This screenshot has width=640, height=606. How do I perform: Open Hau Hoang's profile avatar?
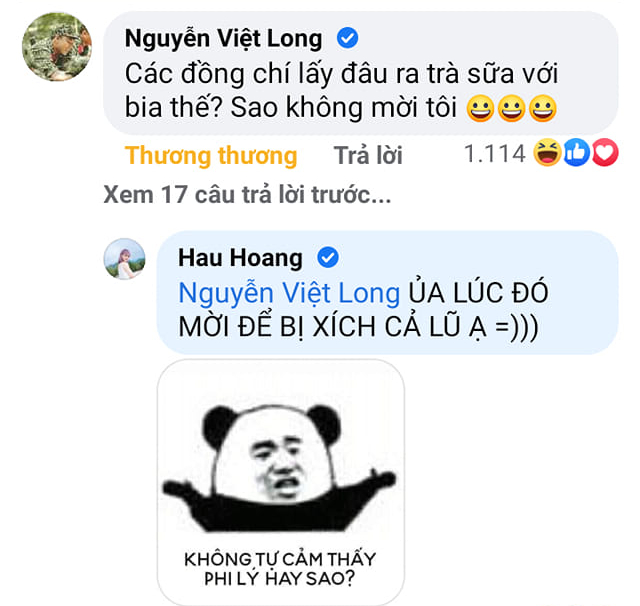pos(126,259)
